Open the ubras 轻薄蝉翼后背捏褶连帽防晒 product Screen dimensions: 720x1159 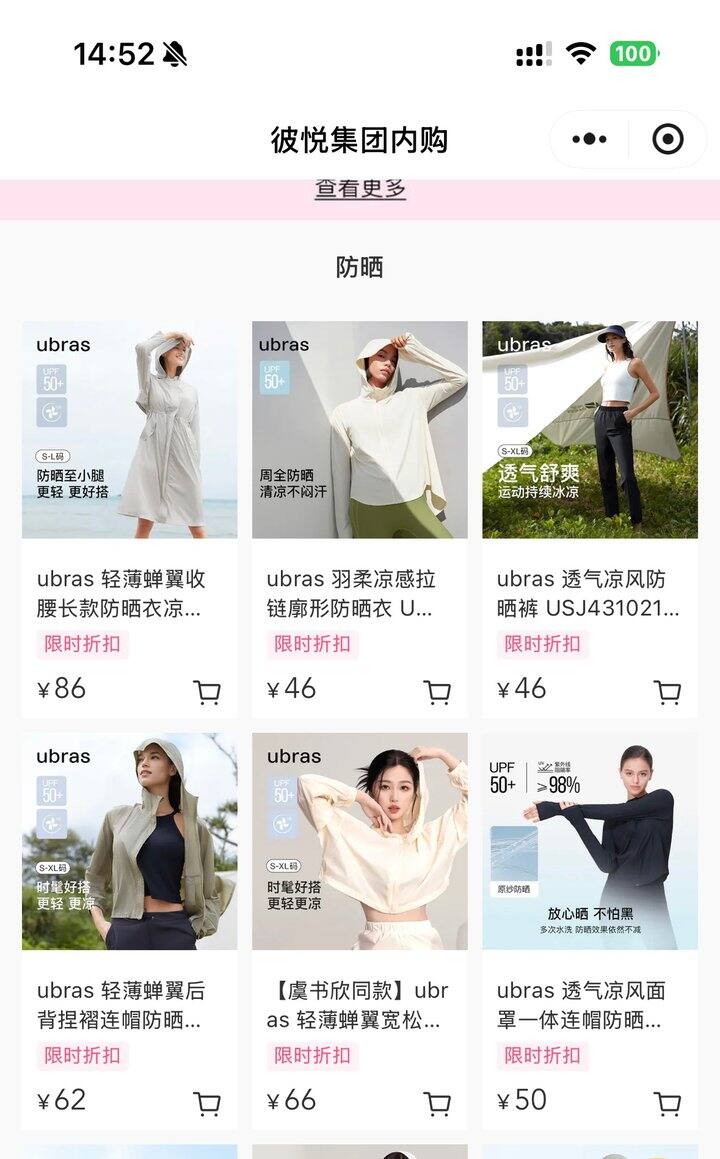pos(130,842)
